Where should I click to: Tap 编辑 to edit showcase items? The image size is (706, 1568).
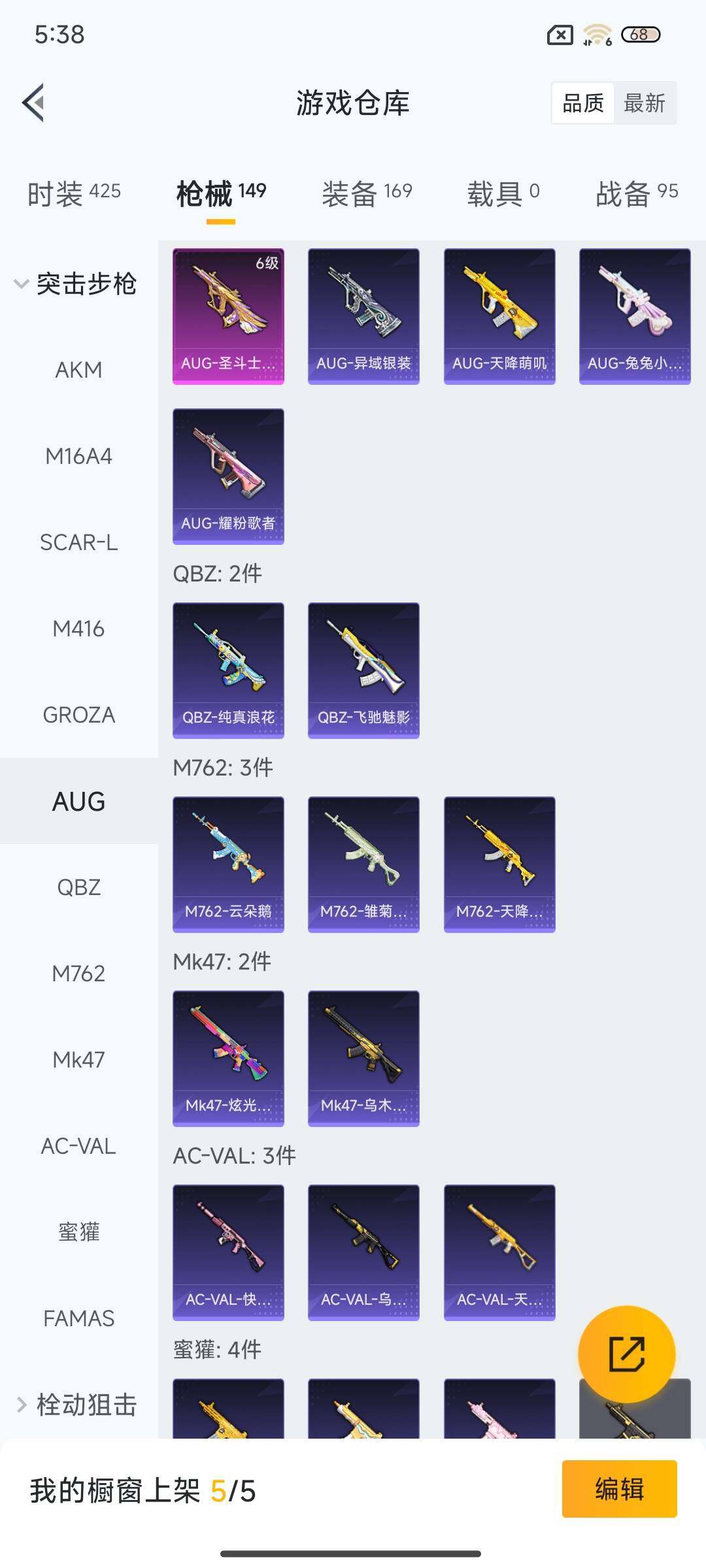(619, 1489)
